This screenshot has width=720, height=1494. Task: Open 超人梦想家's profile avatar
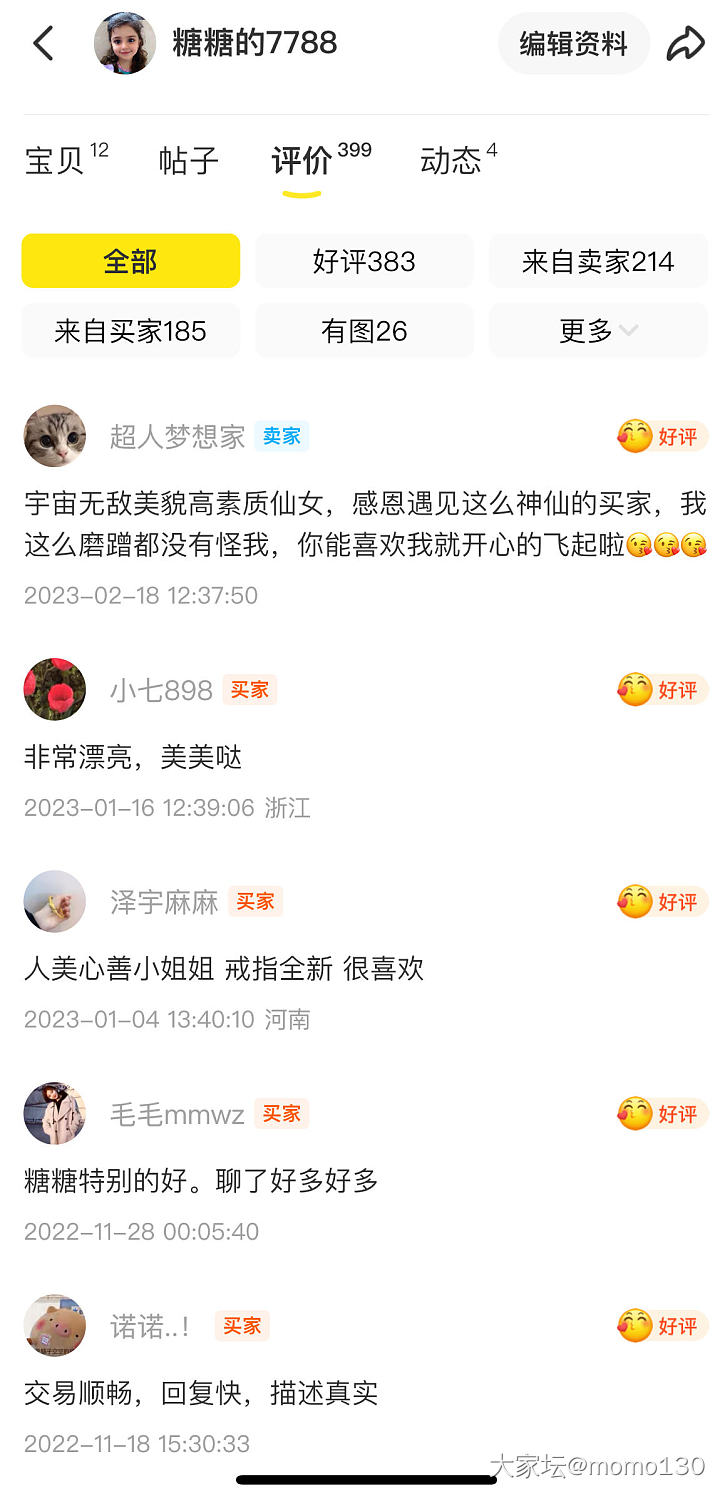[55, 436]
